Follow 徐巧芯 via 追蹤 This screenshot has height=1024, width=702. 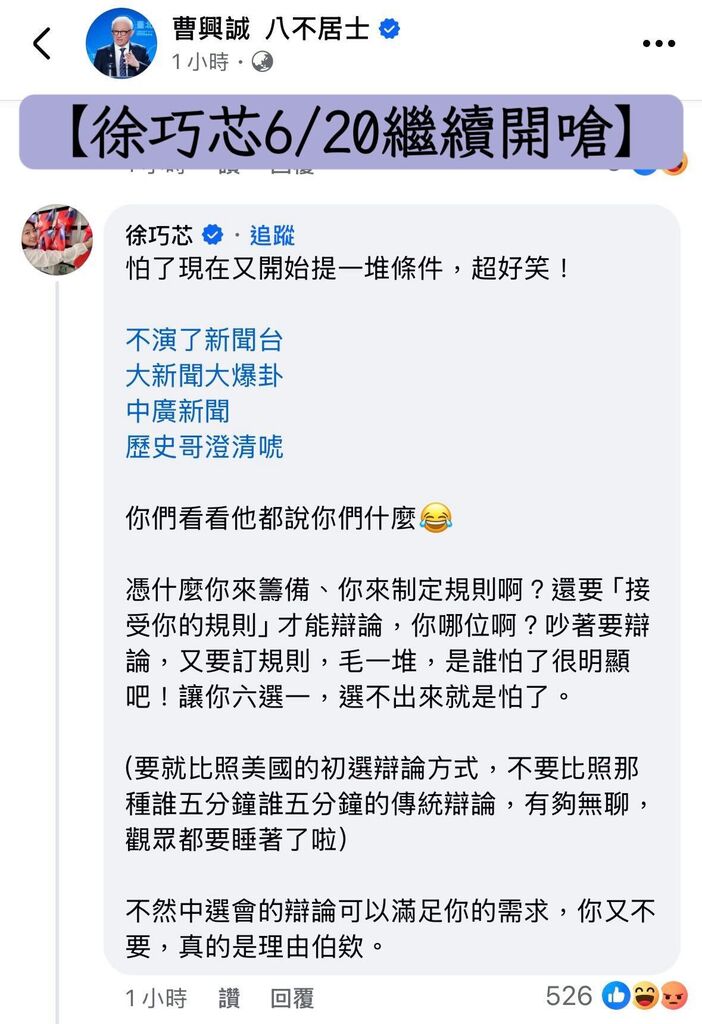[271, 236]
